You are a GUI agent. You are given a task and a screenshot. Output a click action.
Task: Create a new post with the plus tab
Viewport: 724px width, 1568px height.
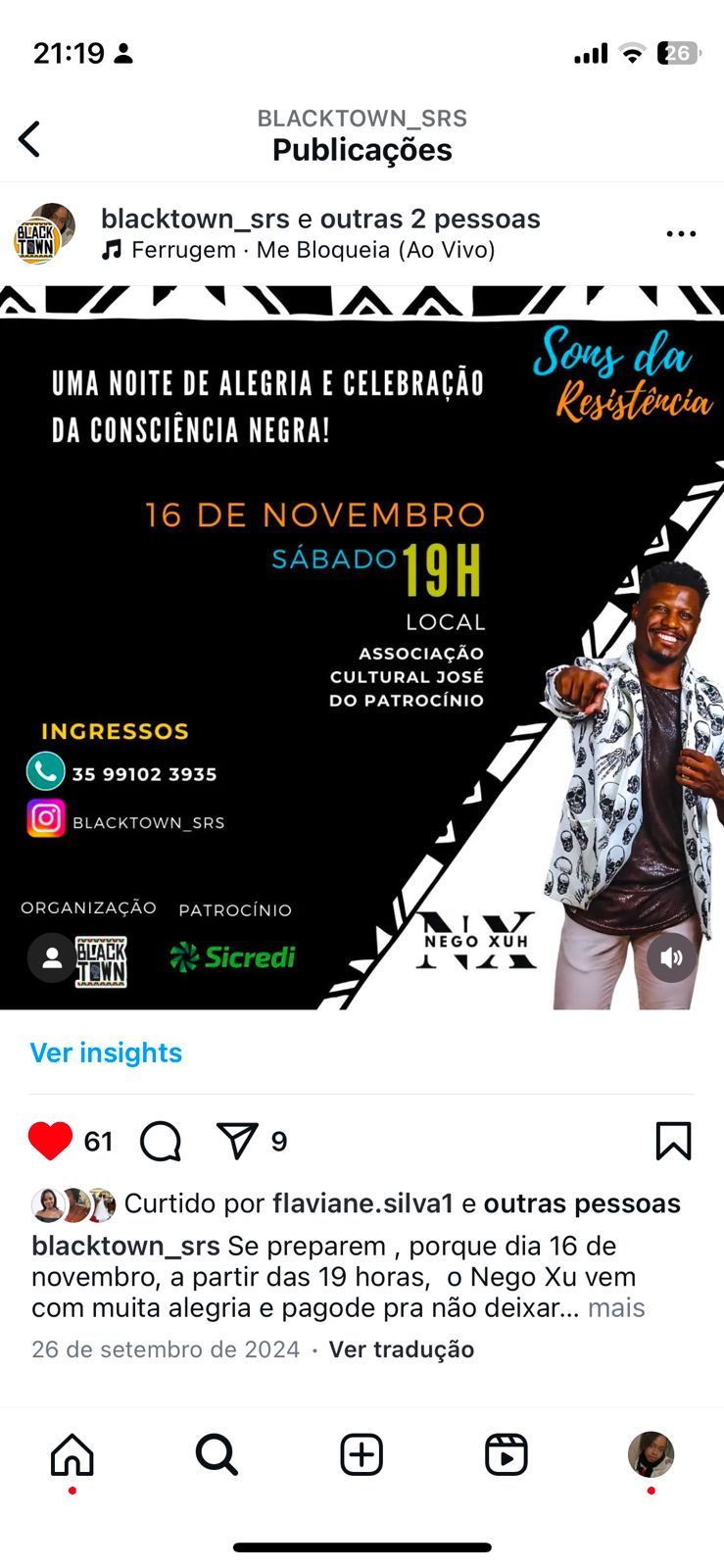point(362,1454)
